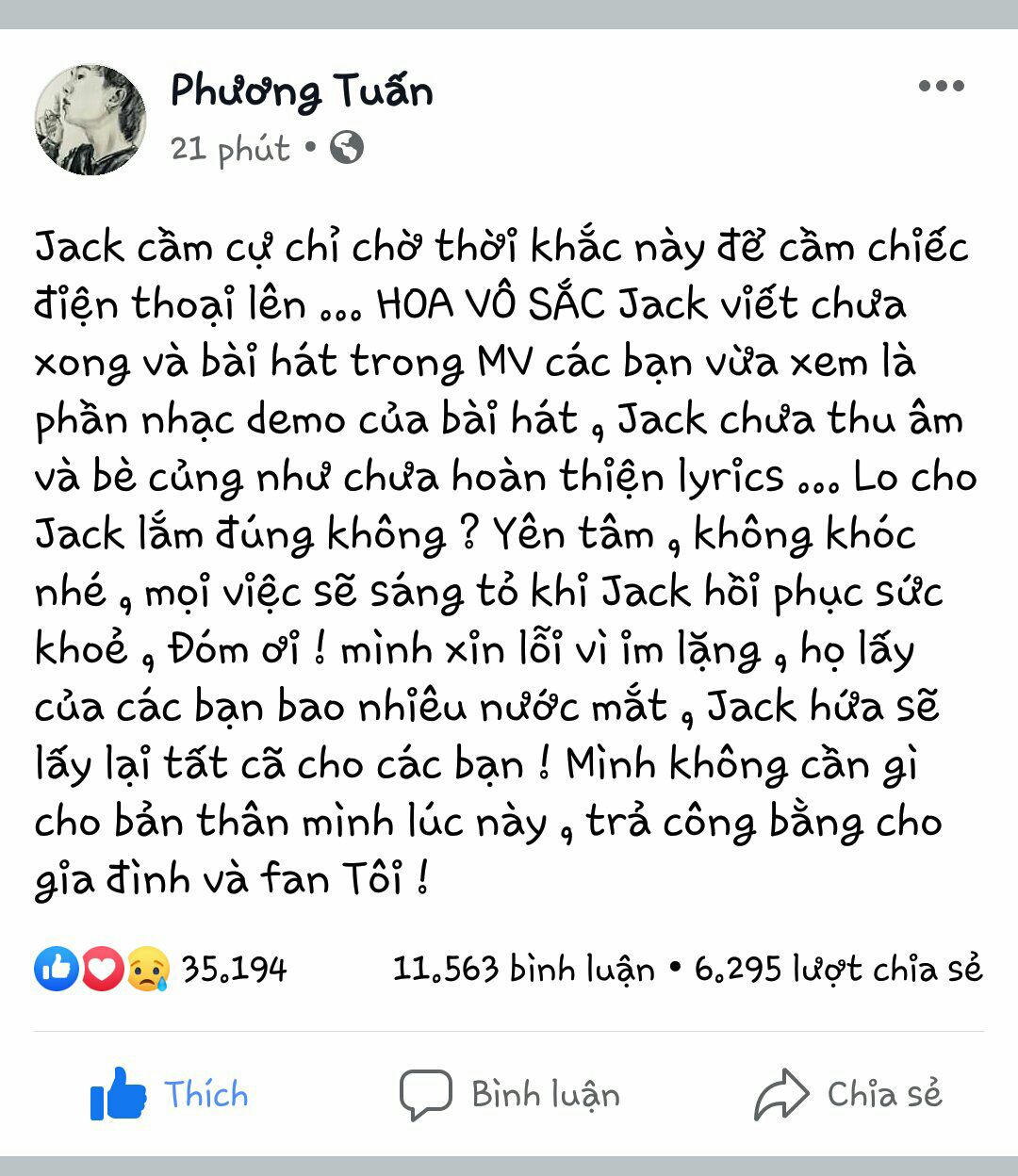1018x1176 pixels.
Task: Share the post via Chia sẻ
Action: coord(848,1094)
